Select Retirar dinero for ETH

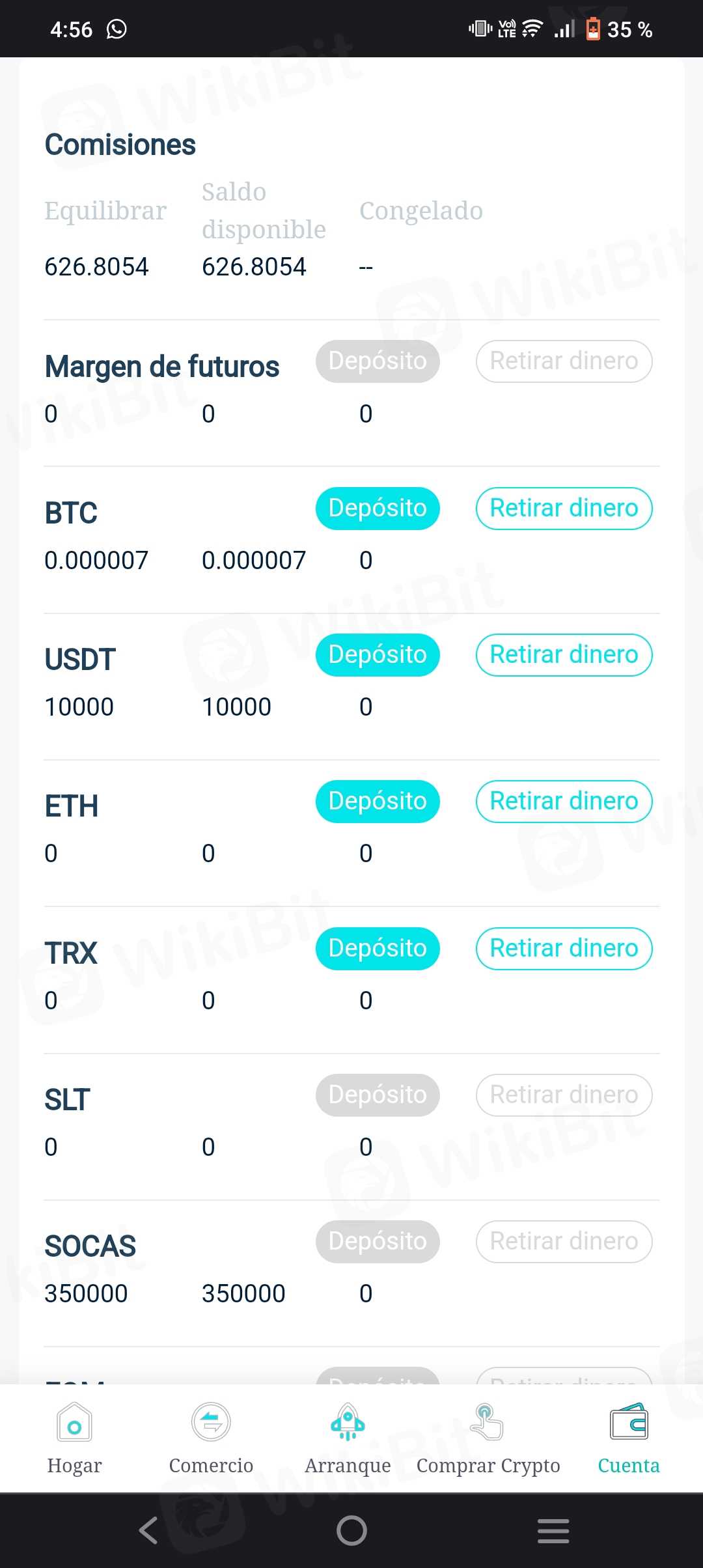click(x=564, y=801)
